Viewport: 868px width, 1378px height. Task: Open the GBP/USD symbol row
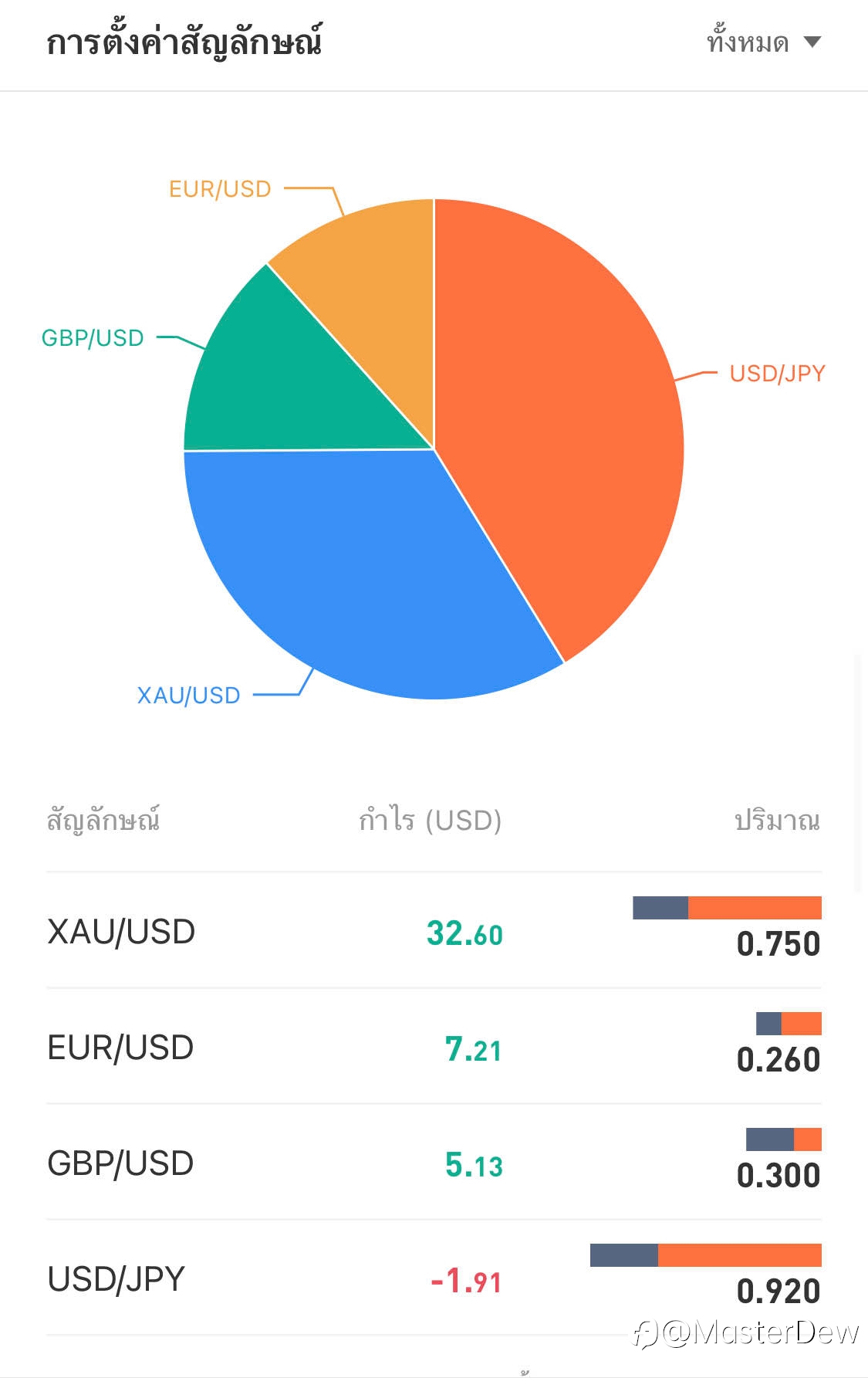point(434,1162)
